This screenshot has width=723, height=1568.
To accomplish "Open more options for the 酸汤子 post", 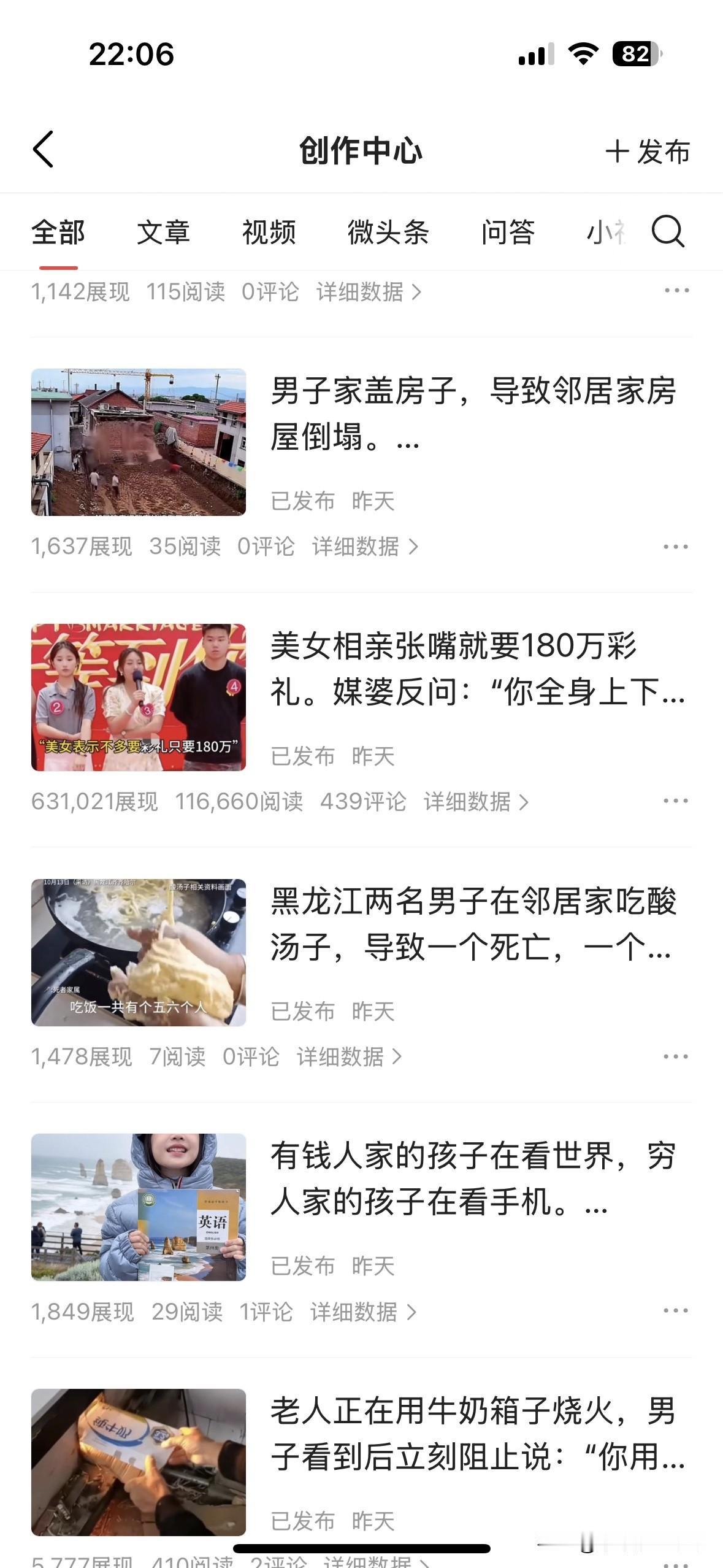I will pyautogui.click(x=676, y=1056).
